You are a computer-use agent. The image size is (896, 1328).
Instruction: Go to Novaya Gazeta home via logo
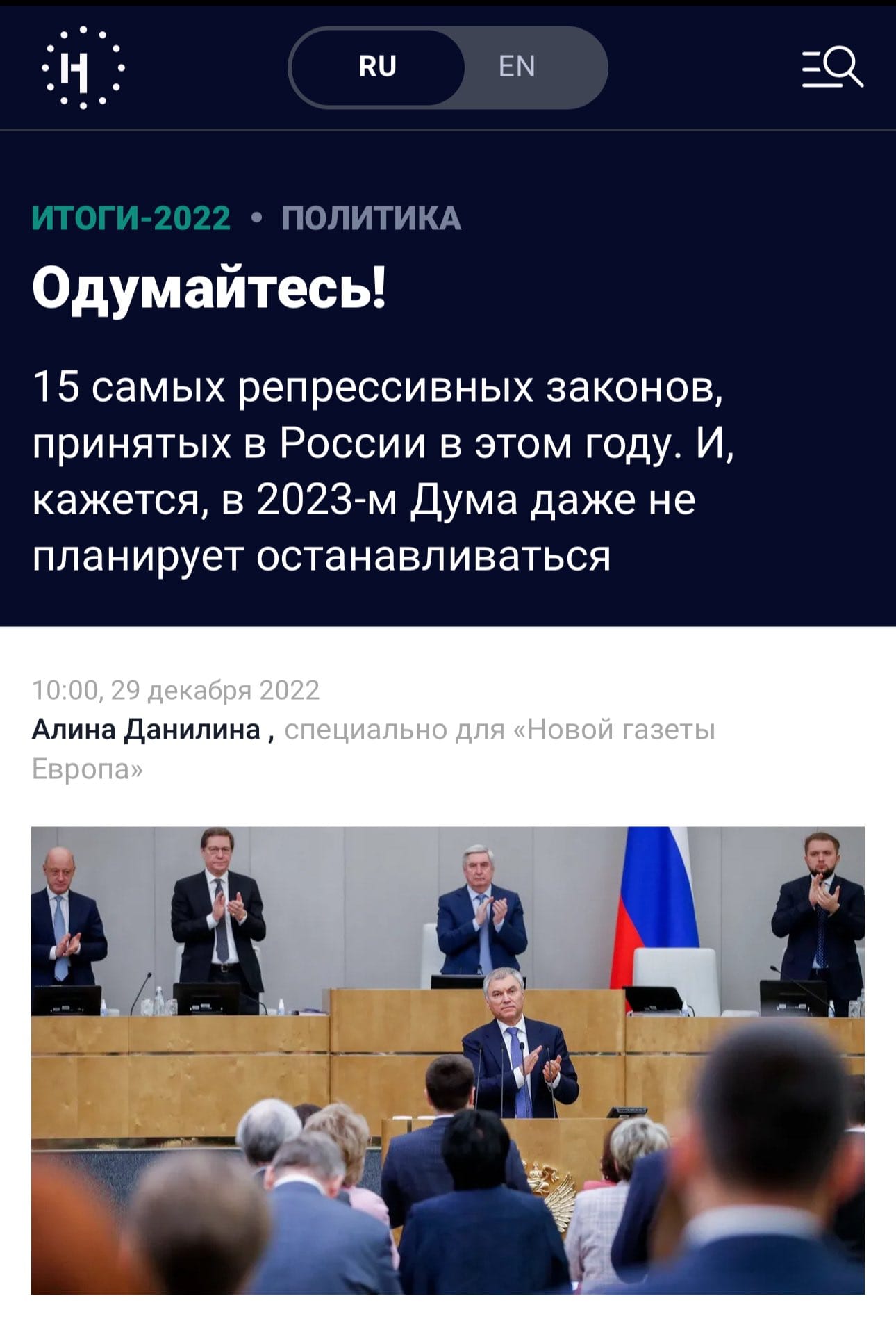tap(83, 68)
